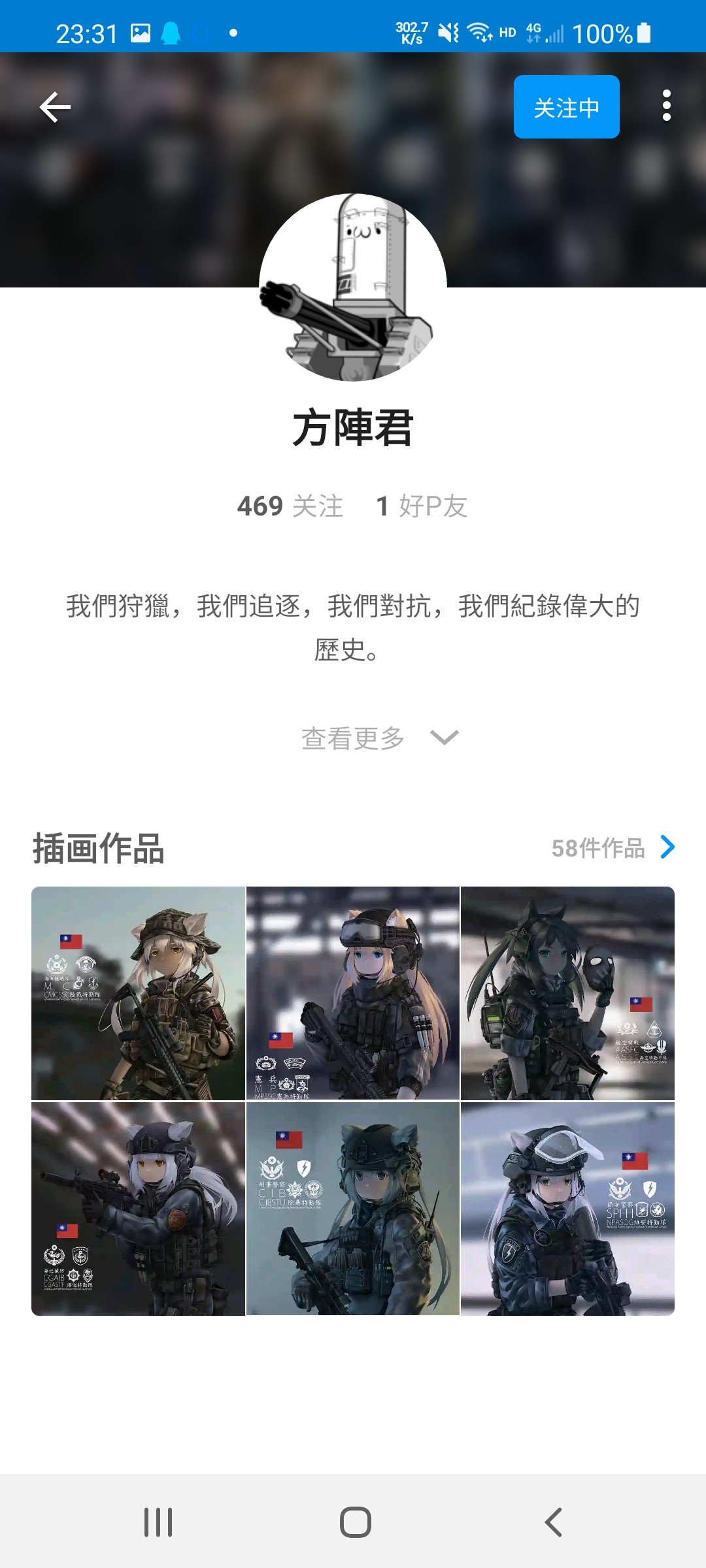This screenshot has width=706, height=1568.
Task: Open 方陣君's profile avatar
Action: pyautogui.click(x=353, y=287)
